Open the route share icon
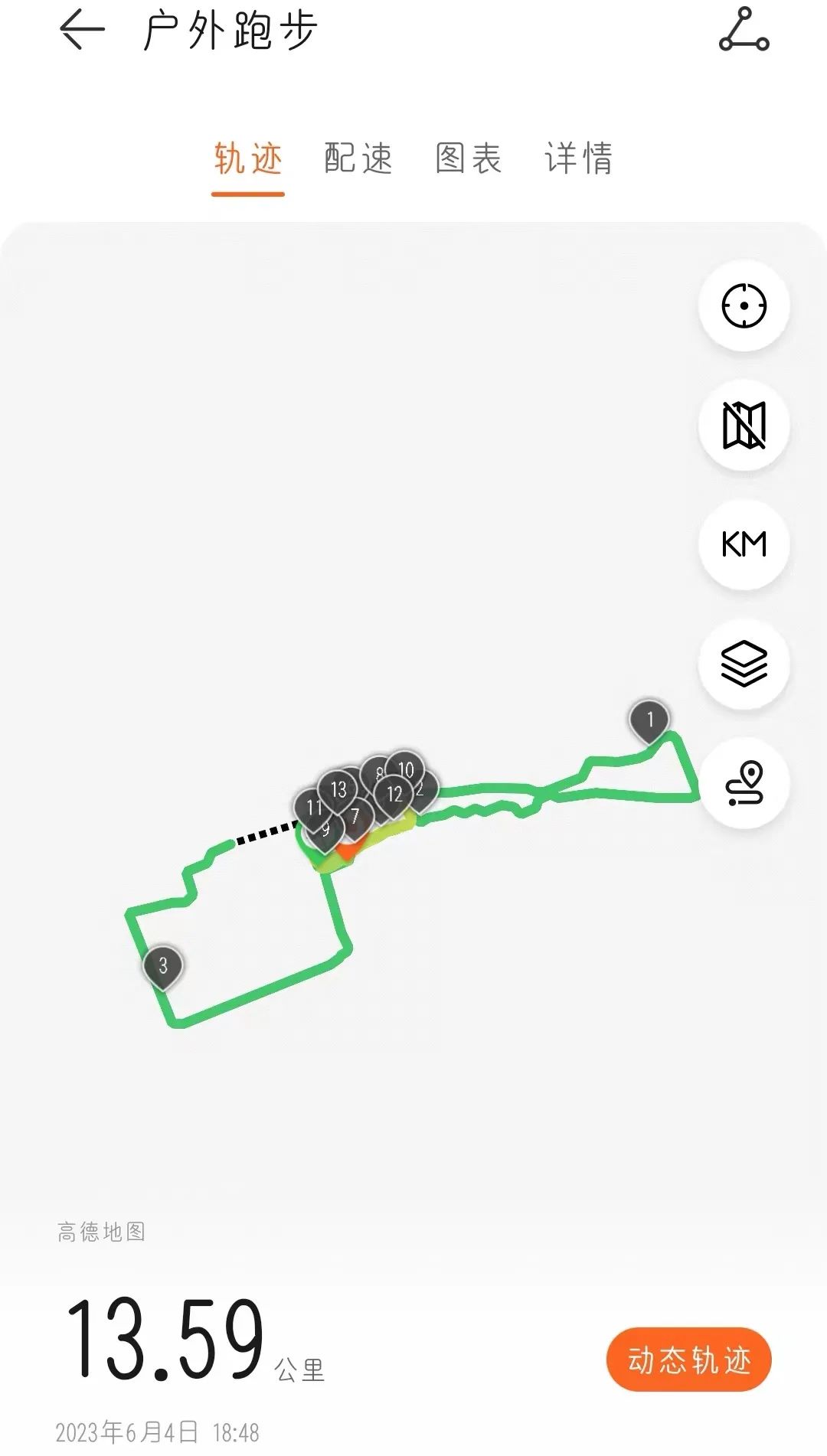The width and height of the screenshot is (827, 1456). tap(744, 31)
